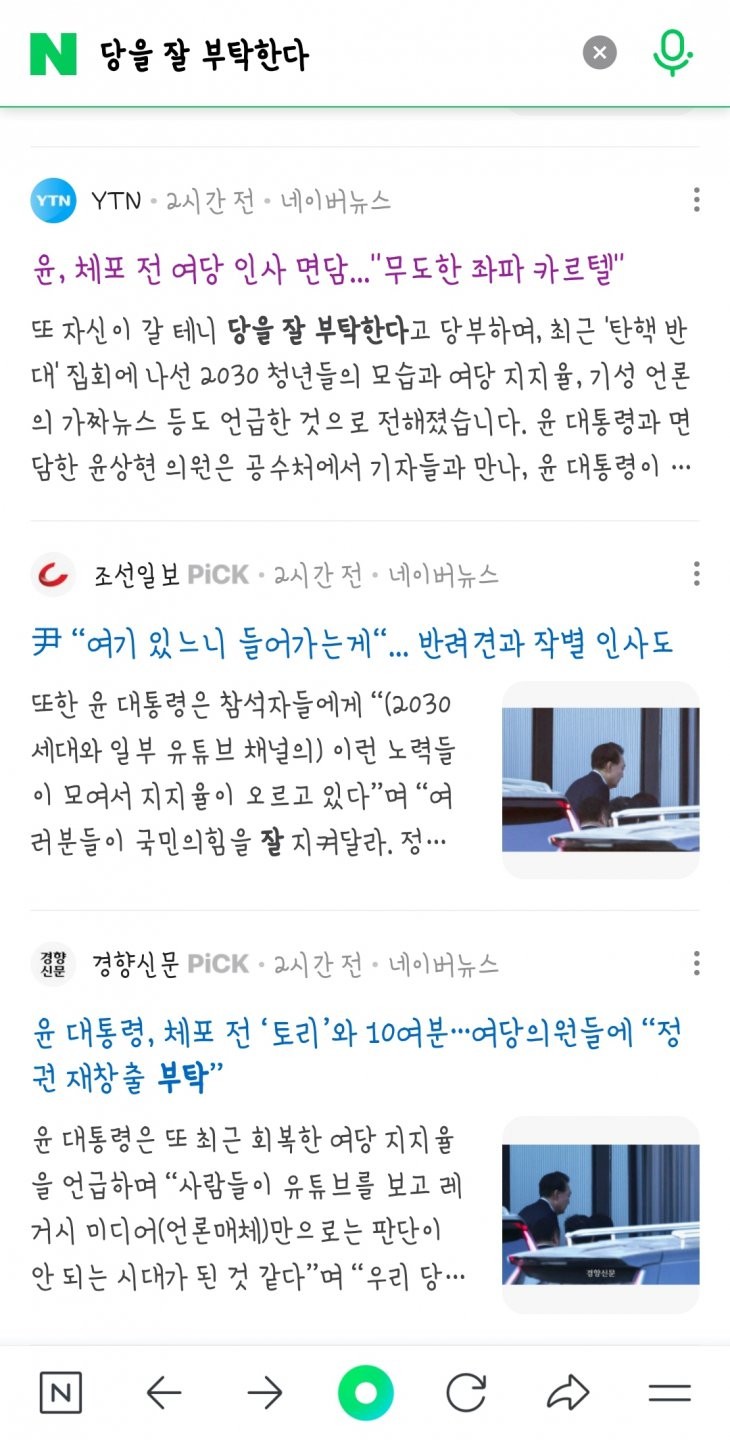The image size is (730, 1440).
Task: Open 조선일보 headline about 반려견과 작별 인사
Action: pos(352,642)
